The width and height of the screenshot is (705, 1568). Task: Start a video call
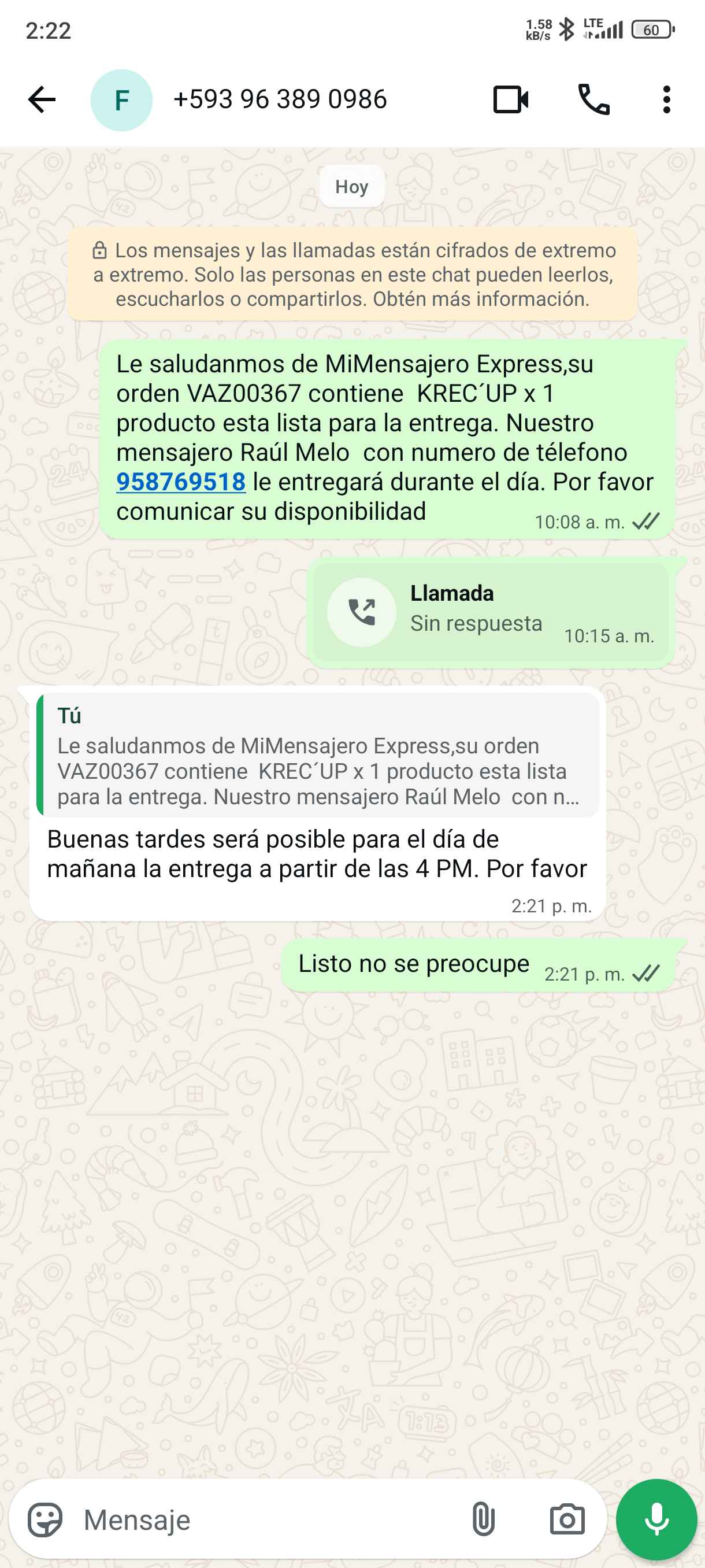510,100
